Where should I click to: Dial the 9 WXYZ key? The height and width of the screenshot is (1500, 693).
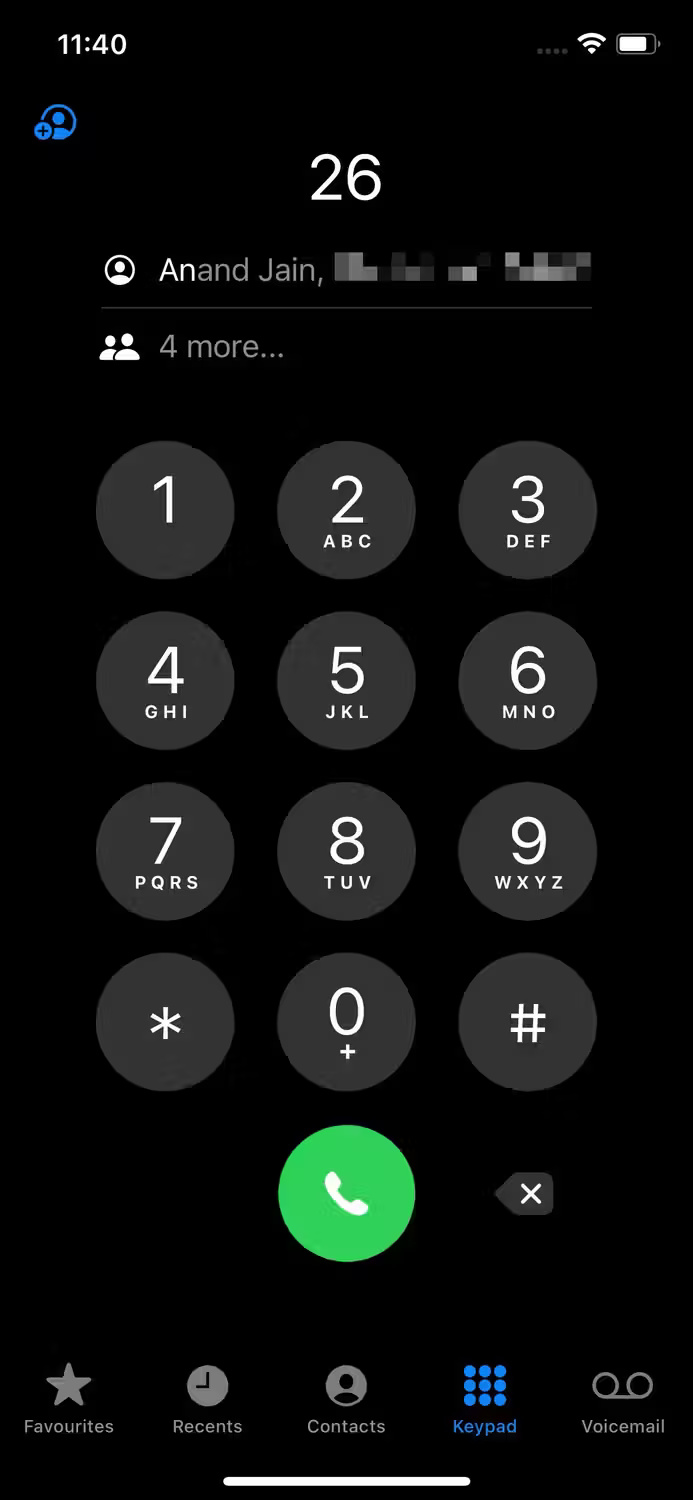click(x=528, y=852)
